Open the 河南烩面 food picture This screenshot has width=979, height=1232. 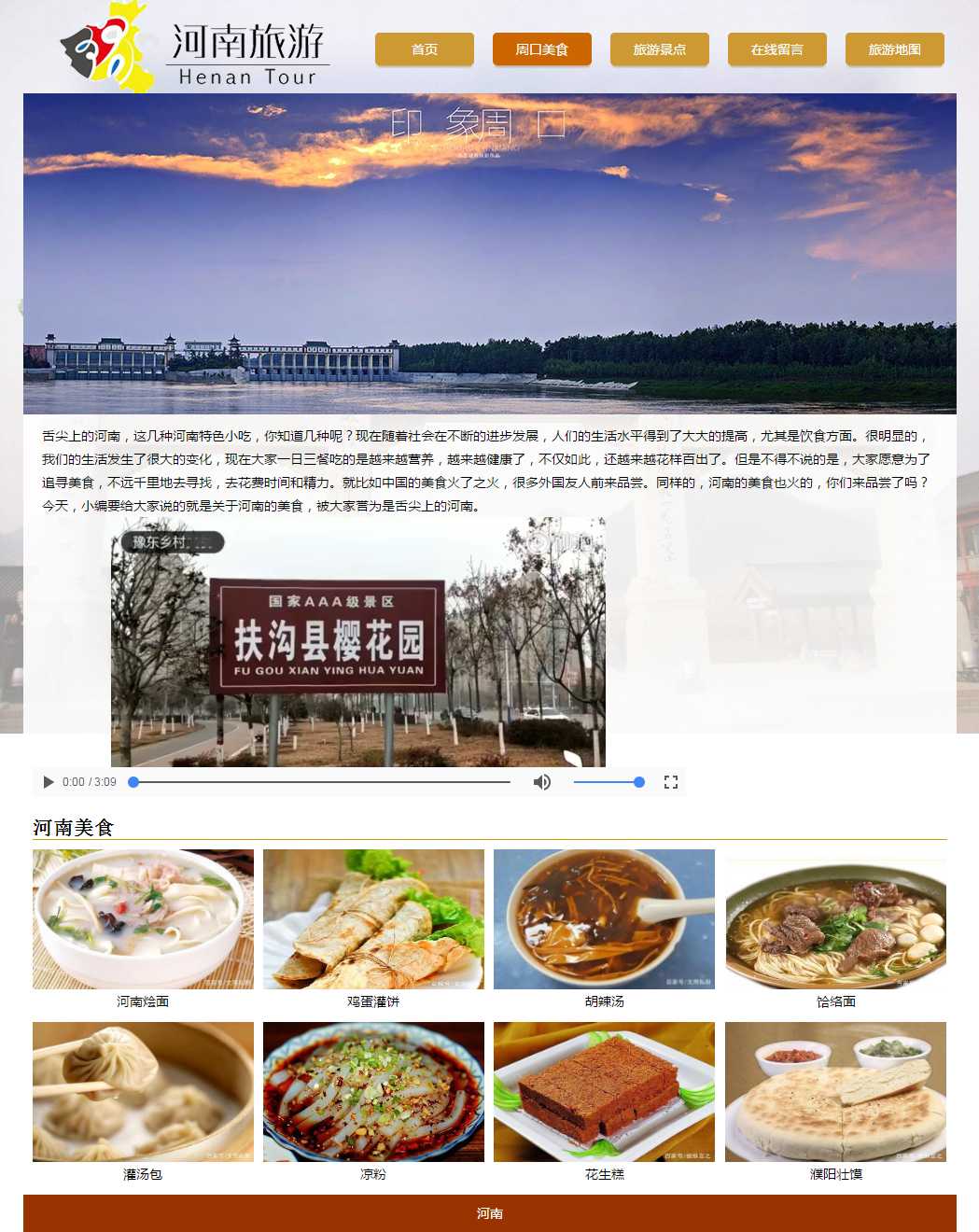click(143, 919)
